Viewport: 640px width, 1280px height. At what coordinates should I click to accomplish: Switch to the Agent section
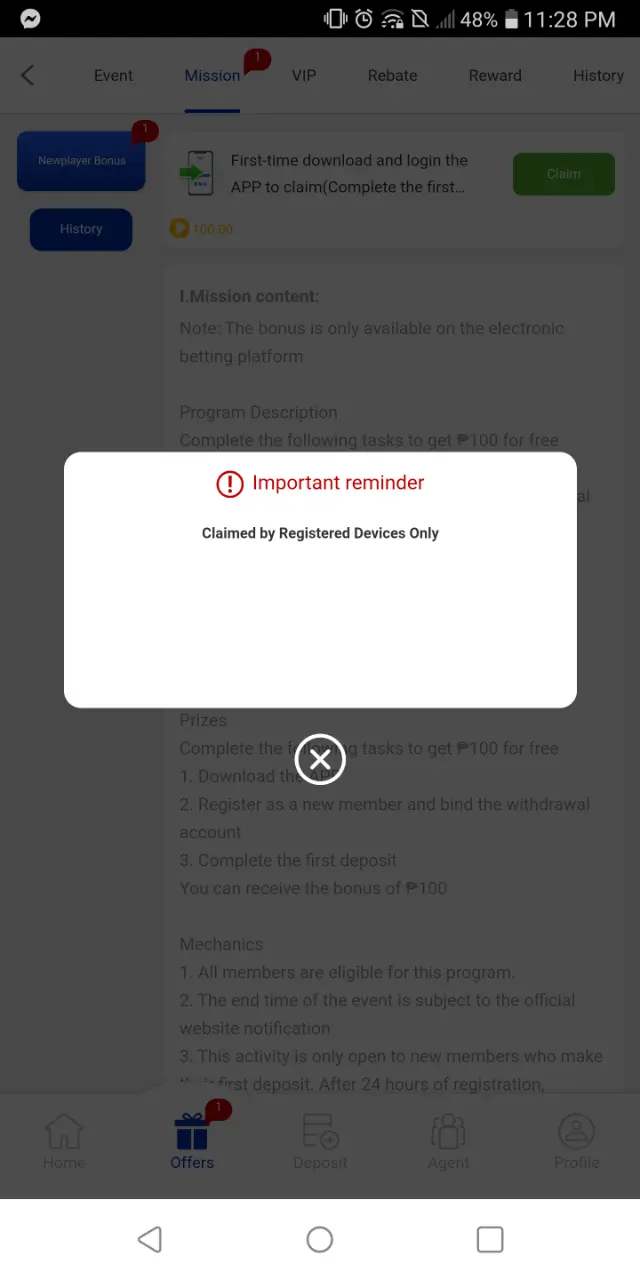click(448, 1142)
